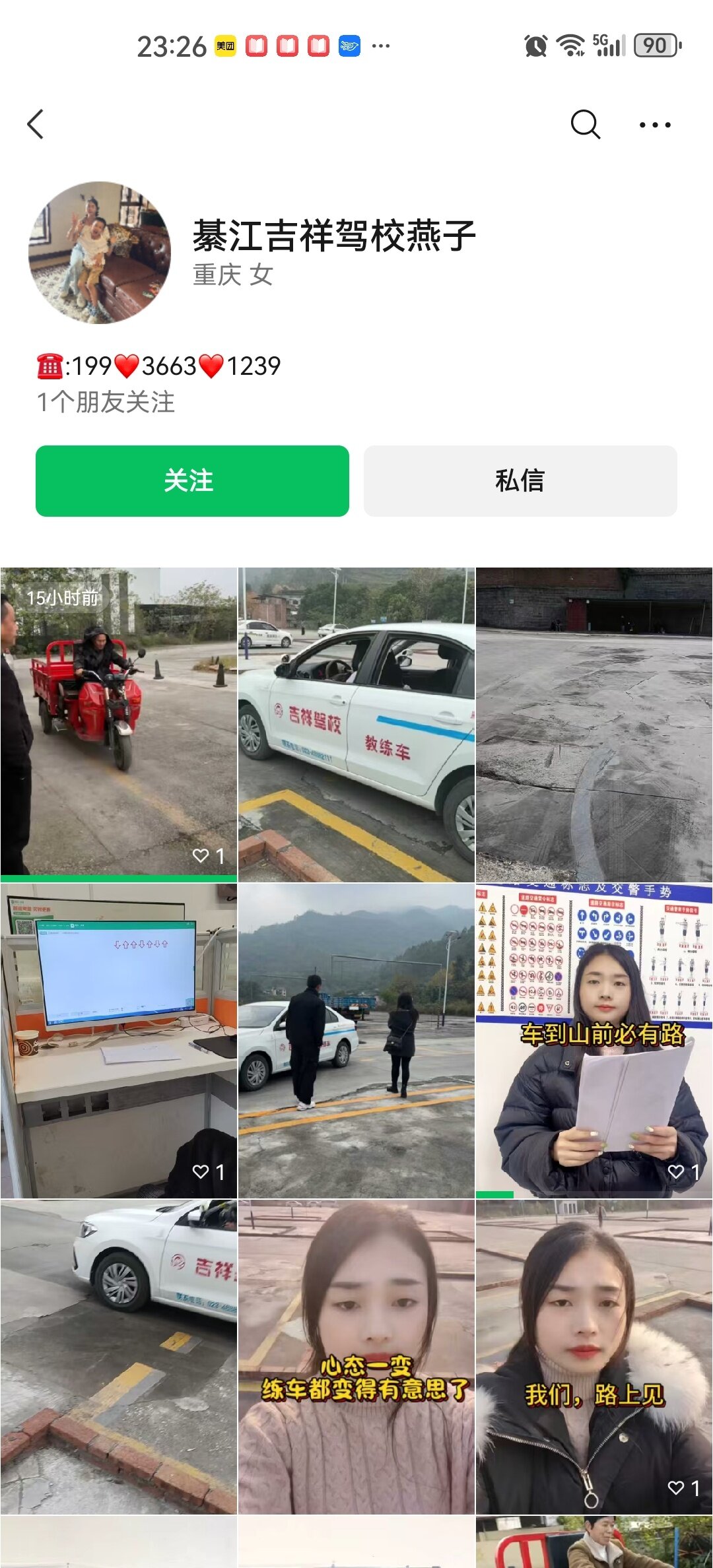Open the red tricycle video from 15小时前
The height and width of the screenshot is (1568, 713).
(x=119, y=724)
